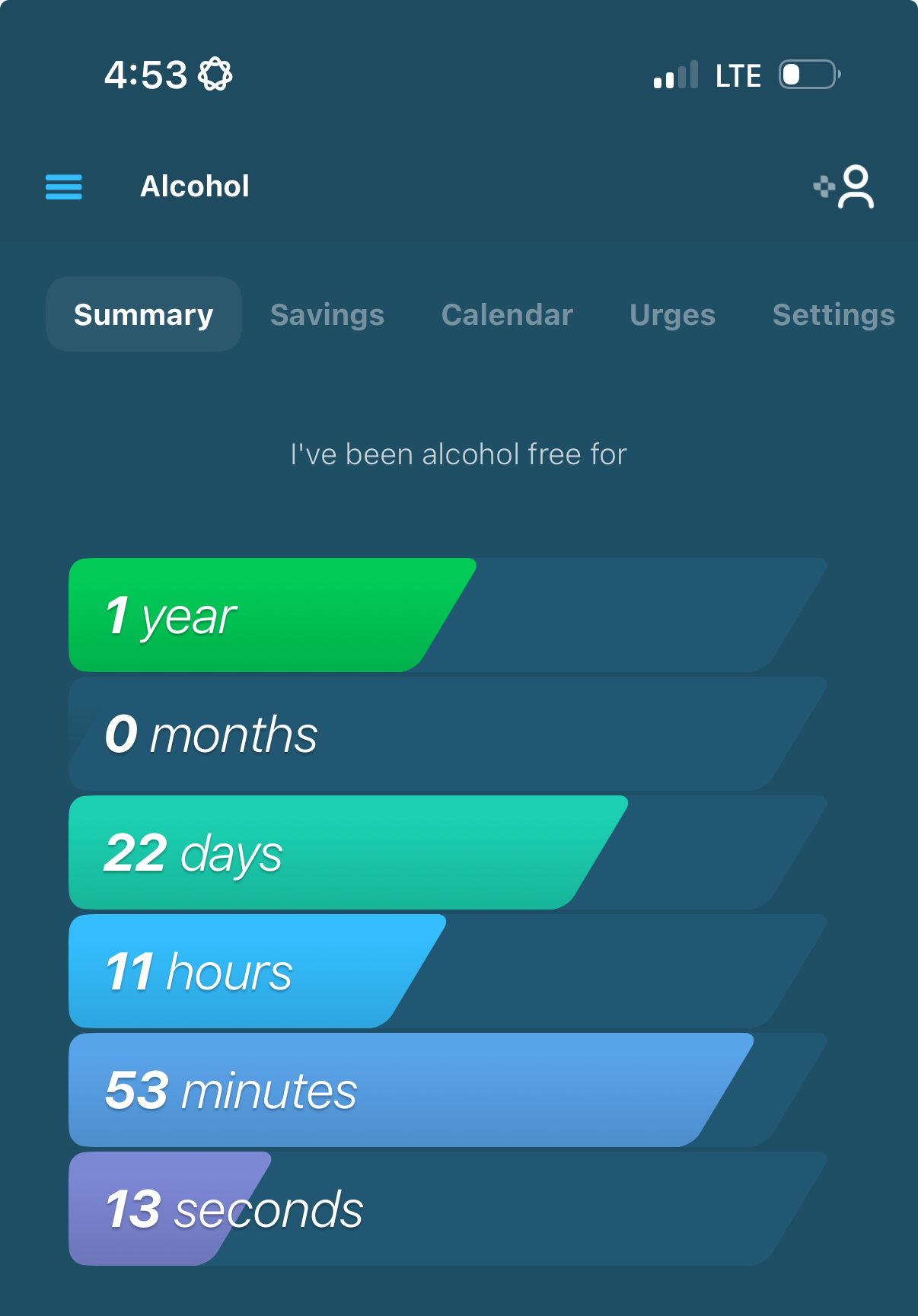The width and height of the screenshot is (918, 1316).
Task: Go to the Urges tab
Action: point(672,314)
